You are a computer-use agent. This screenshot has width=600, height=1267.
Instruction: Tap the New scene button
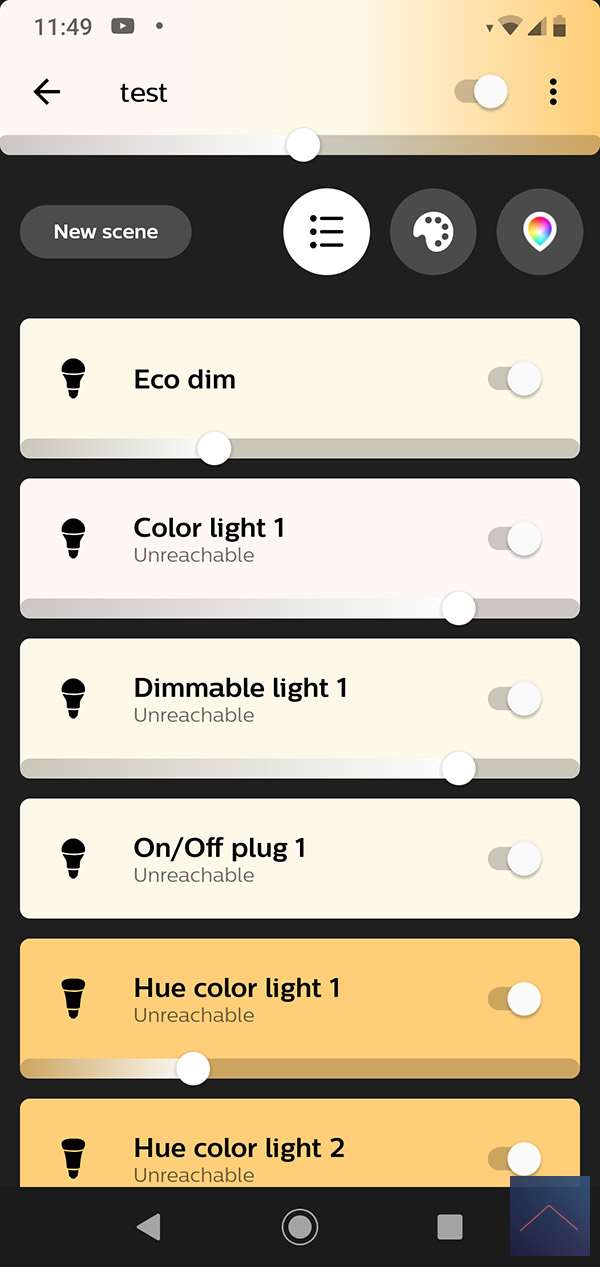point(106,232)
